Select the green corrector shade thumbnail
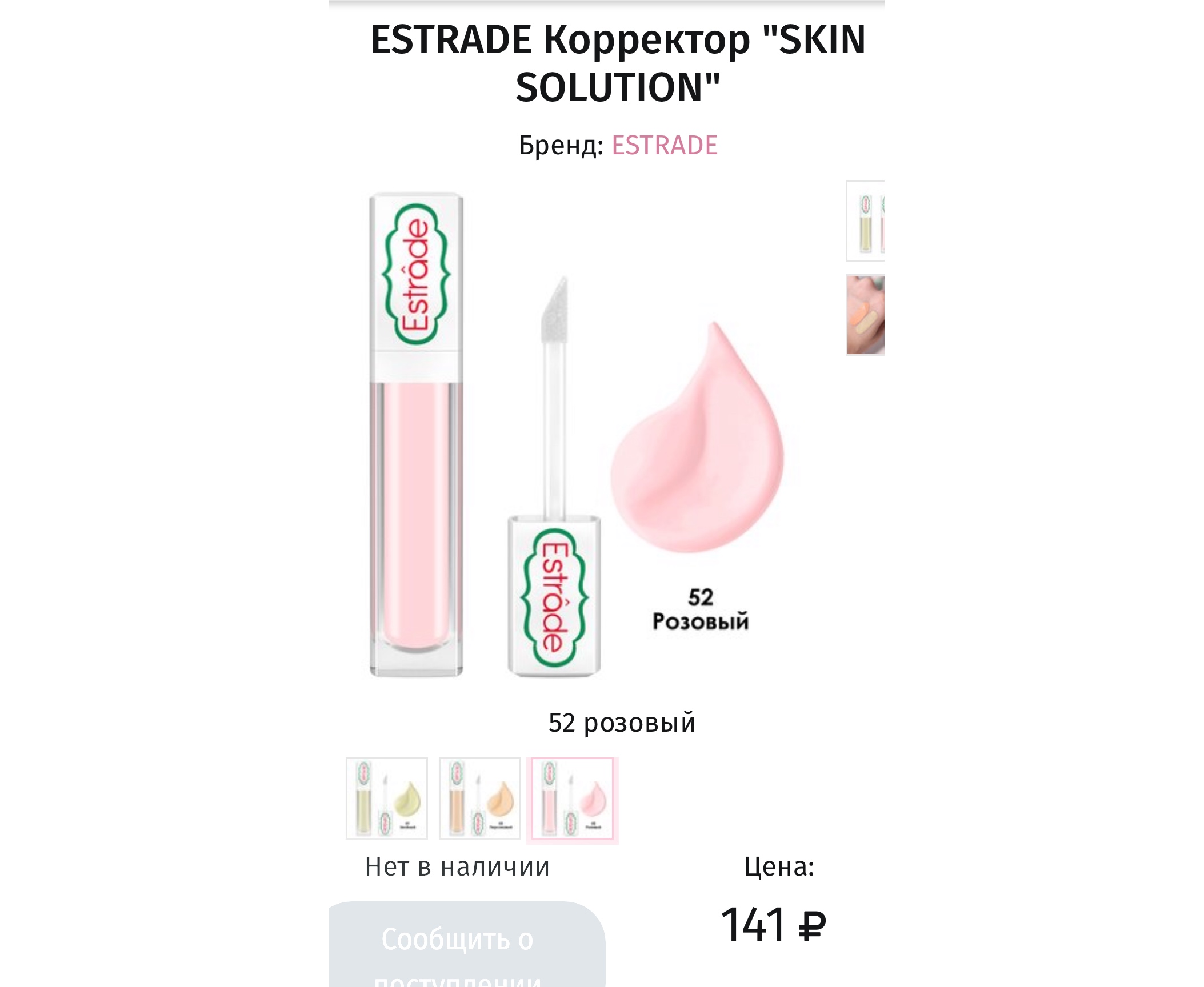The height and width of the screenshot is (987, 1204). click(x=387, y=798)
